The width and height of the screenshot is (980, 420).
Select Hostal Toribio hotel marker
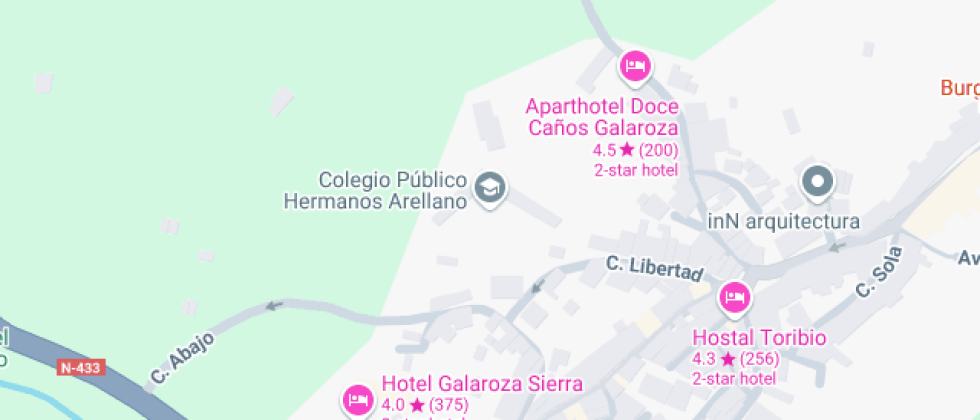[735, 297]
